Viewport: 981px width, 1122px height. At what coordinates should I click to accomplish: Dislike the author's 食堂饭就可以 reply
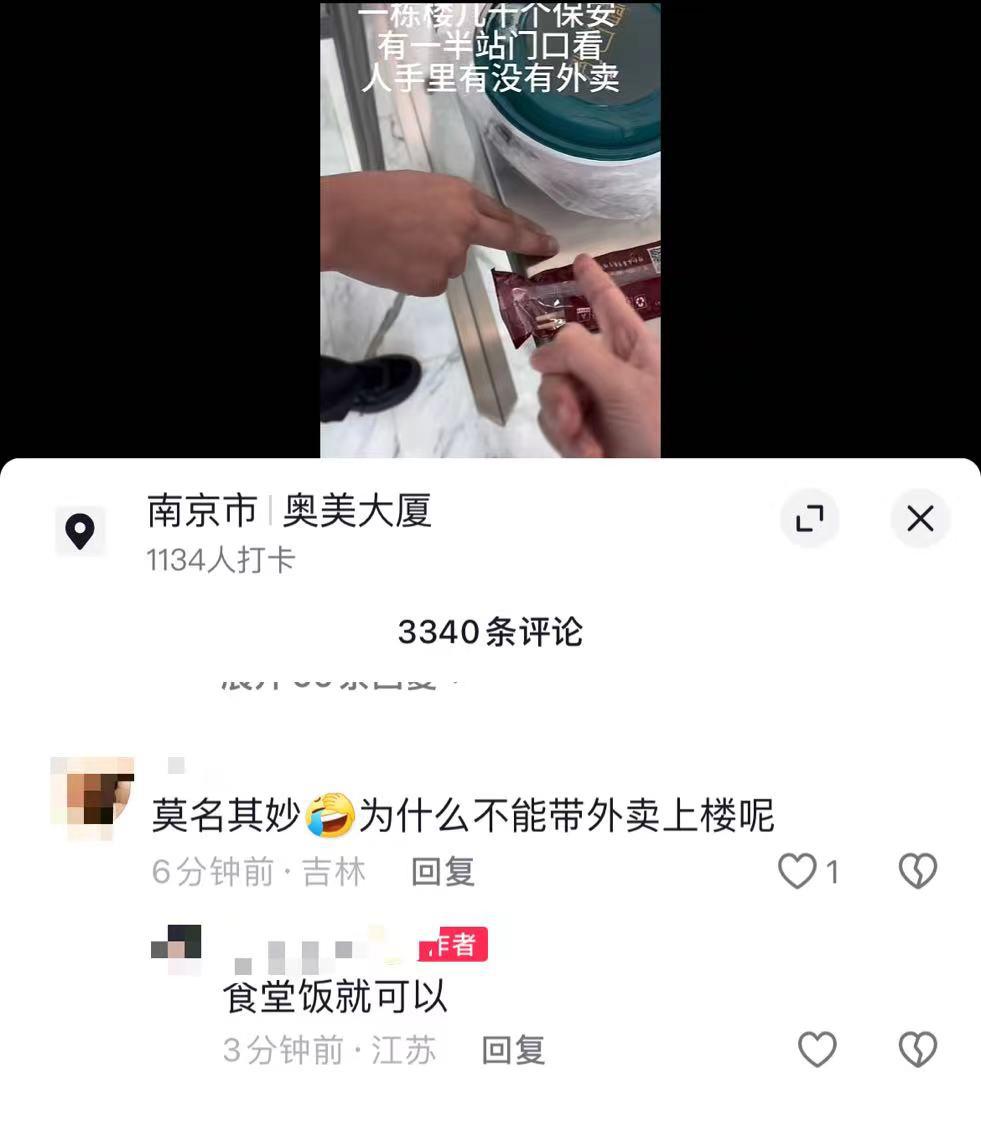coord(917,1050)
